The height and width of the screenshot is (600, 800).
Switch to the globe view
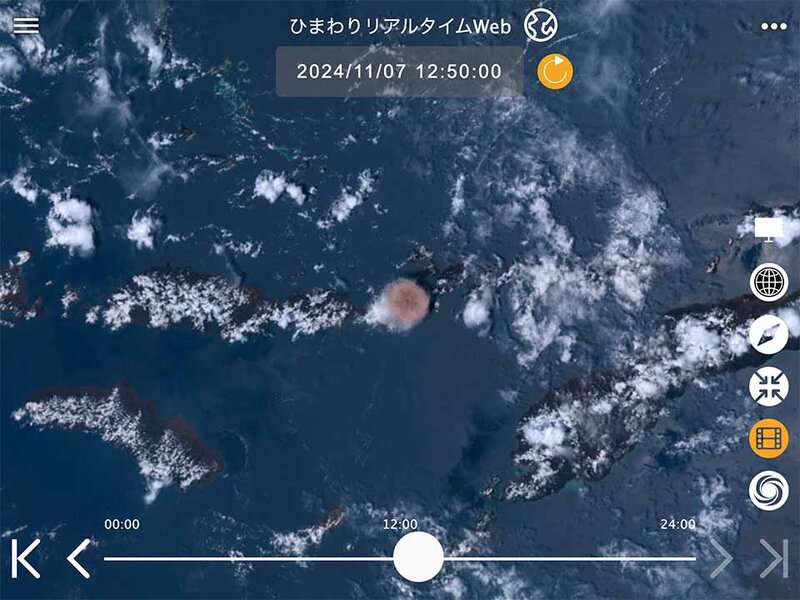(769, 283)
